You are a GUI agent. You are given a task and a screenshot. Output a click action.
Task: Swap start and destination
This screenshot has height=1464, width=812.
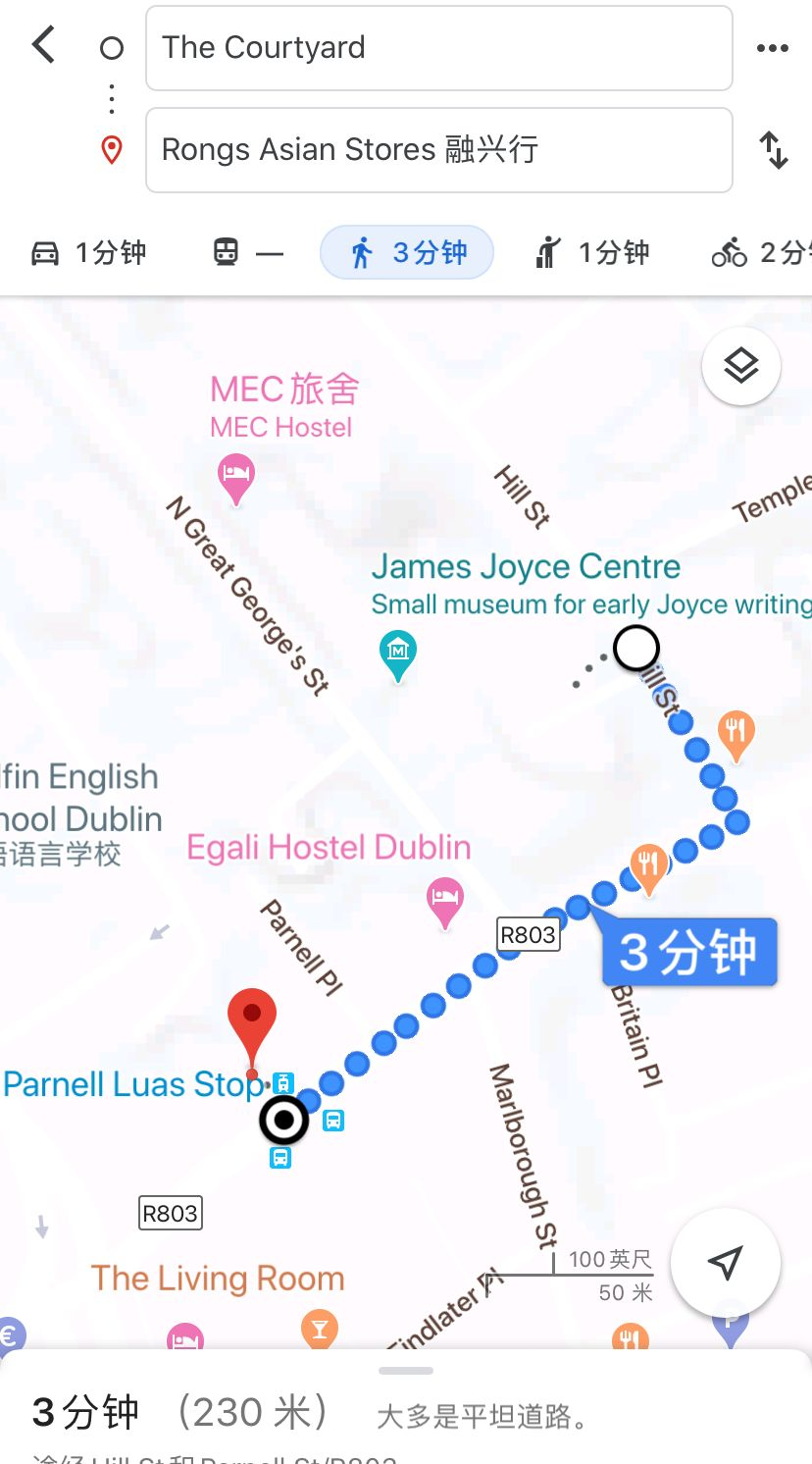tap(774, 150)
